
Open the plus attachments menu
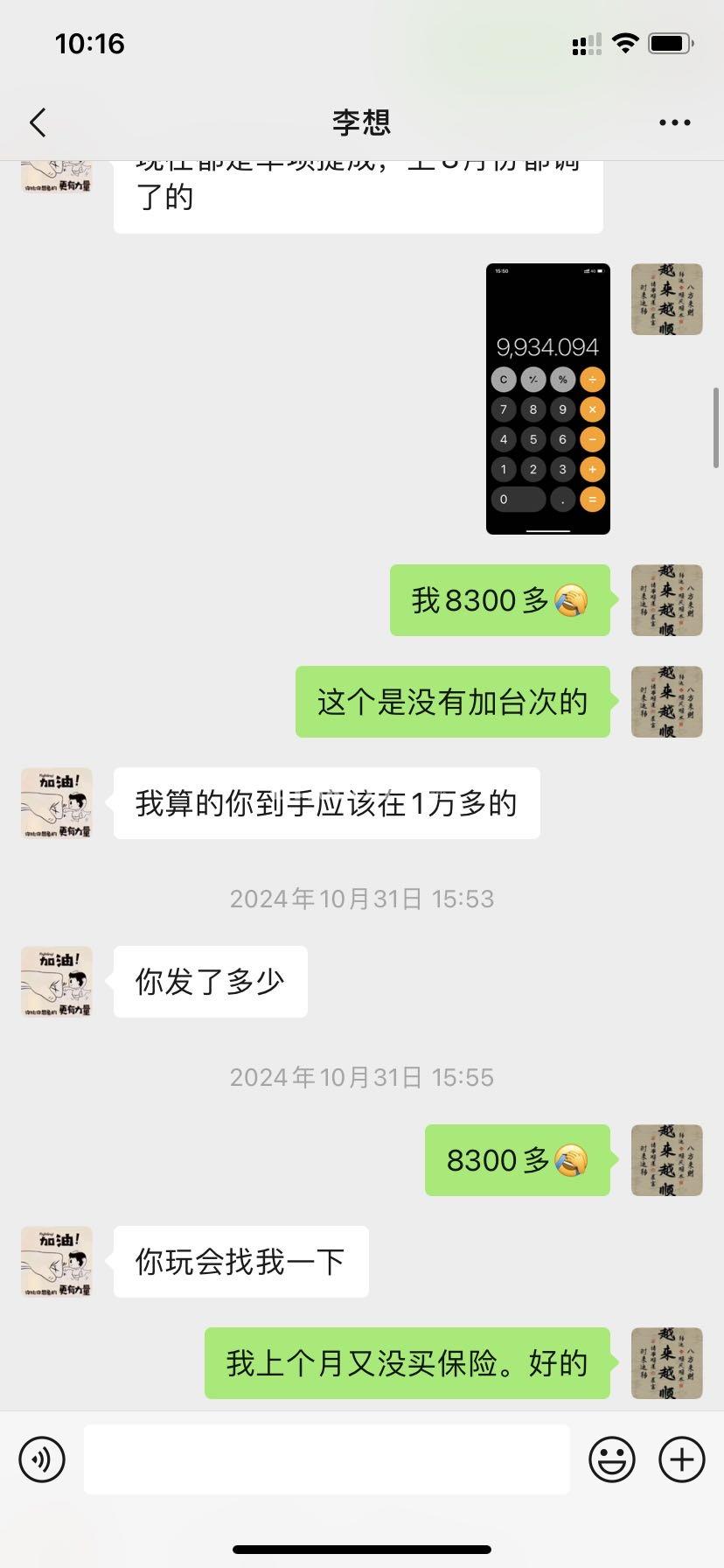tap(681, 1459)
